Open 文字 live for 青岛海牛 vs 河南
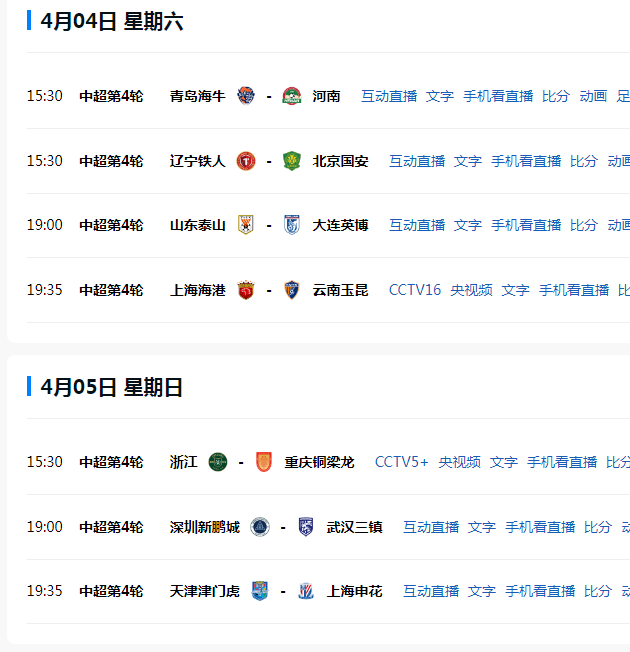Image resolution: width=630 pixels, height=652 pixels. tap(439, 96)
